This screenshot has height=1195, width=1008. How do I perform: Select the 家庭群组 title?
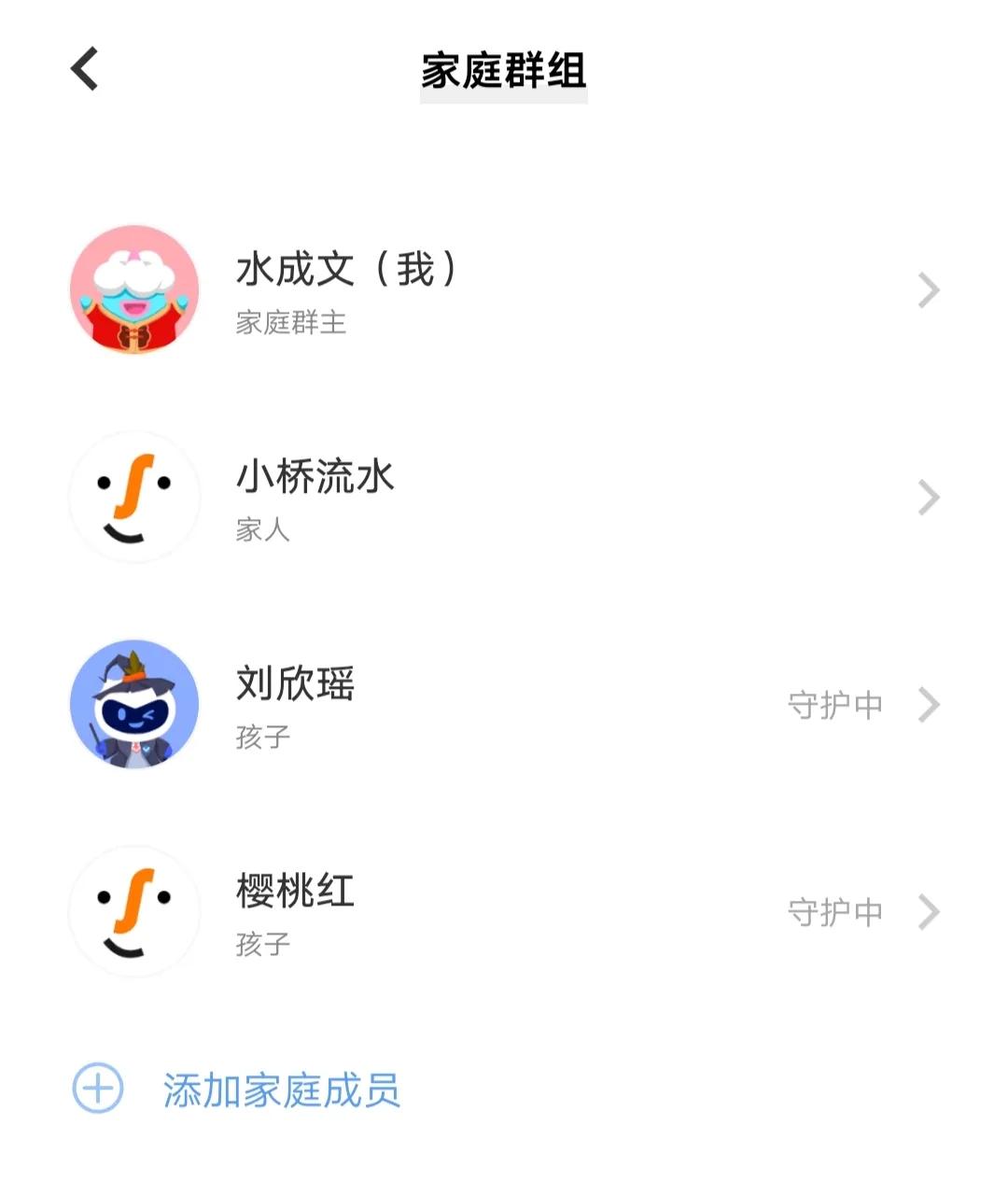tap(502, 70)
